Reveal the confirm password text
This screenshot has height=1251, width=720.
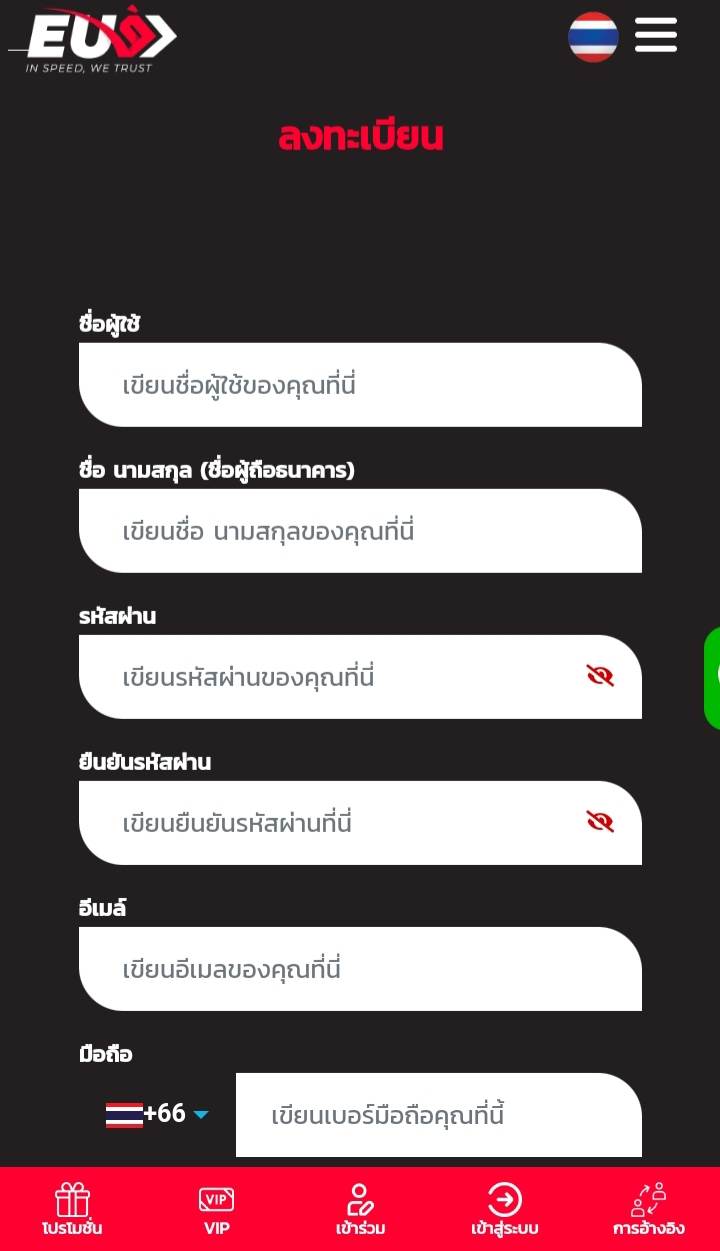click(600, 822)
